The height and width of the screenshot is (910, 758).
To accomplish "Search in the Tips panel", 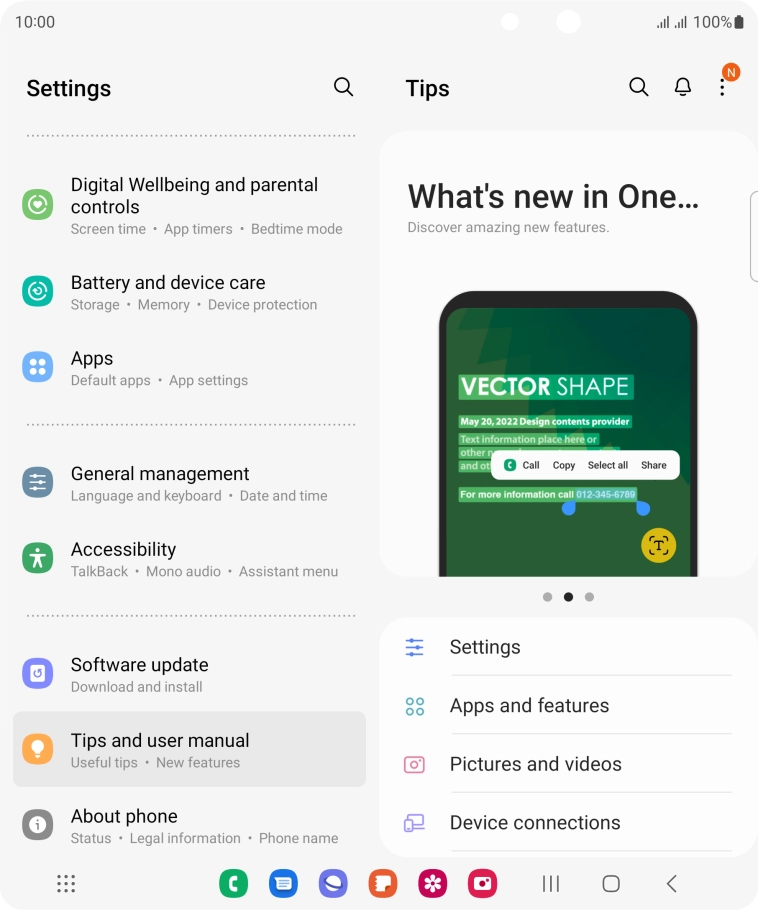I will (638, 87).
